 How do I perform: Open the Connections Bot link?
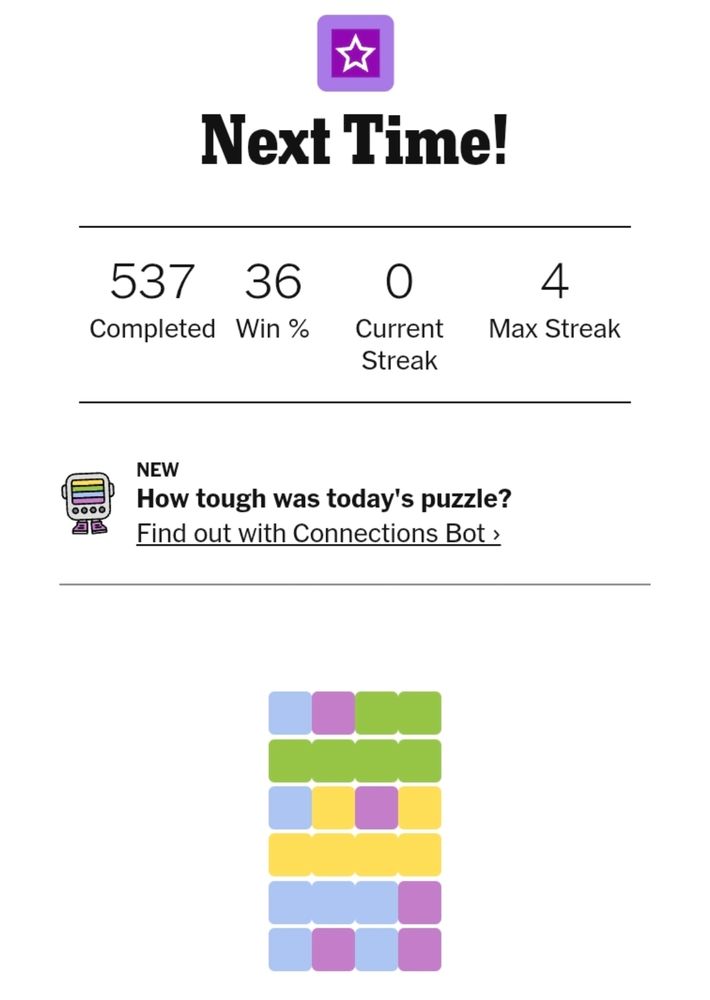pyautogui.click(x=318, y=533)
